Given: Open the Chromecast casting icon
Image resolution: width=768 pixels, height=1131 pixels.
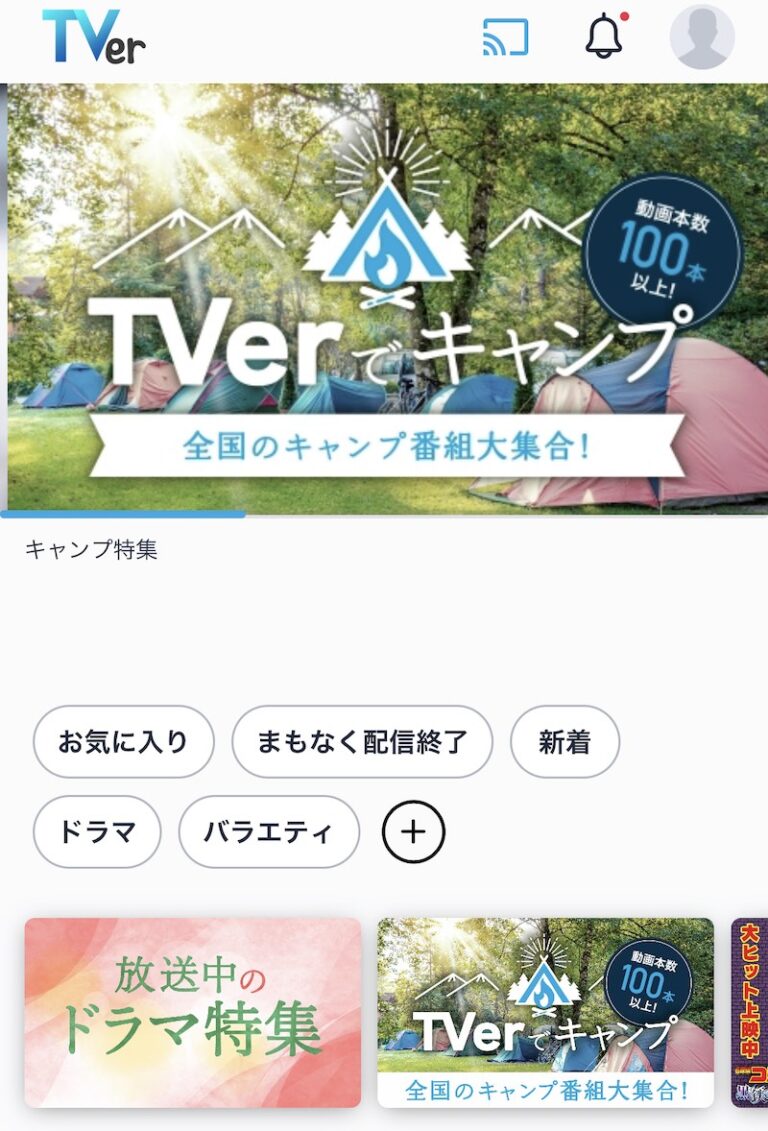Looking at the screenshot, I should click(x=505, y=37).
